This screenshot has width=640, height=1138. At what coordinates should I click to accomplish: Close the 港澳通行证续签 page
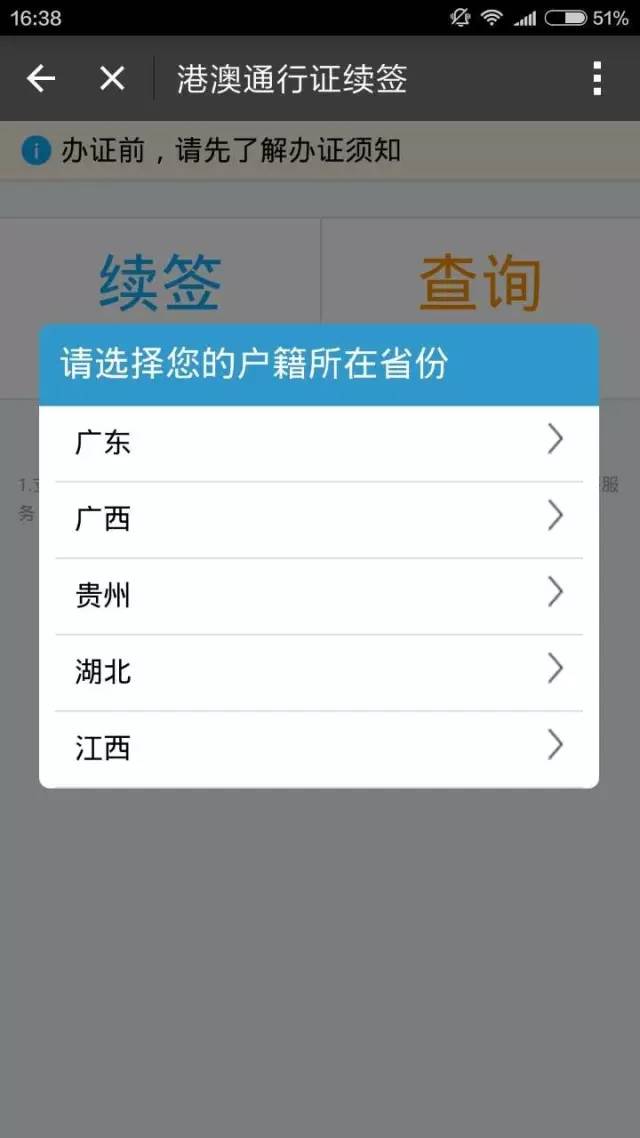click(x=112, y=78)
